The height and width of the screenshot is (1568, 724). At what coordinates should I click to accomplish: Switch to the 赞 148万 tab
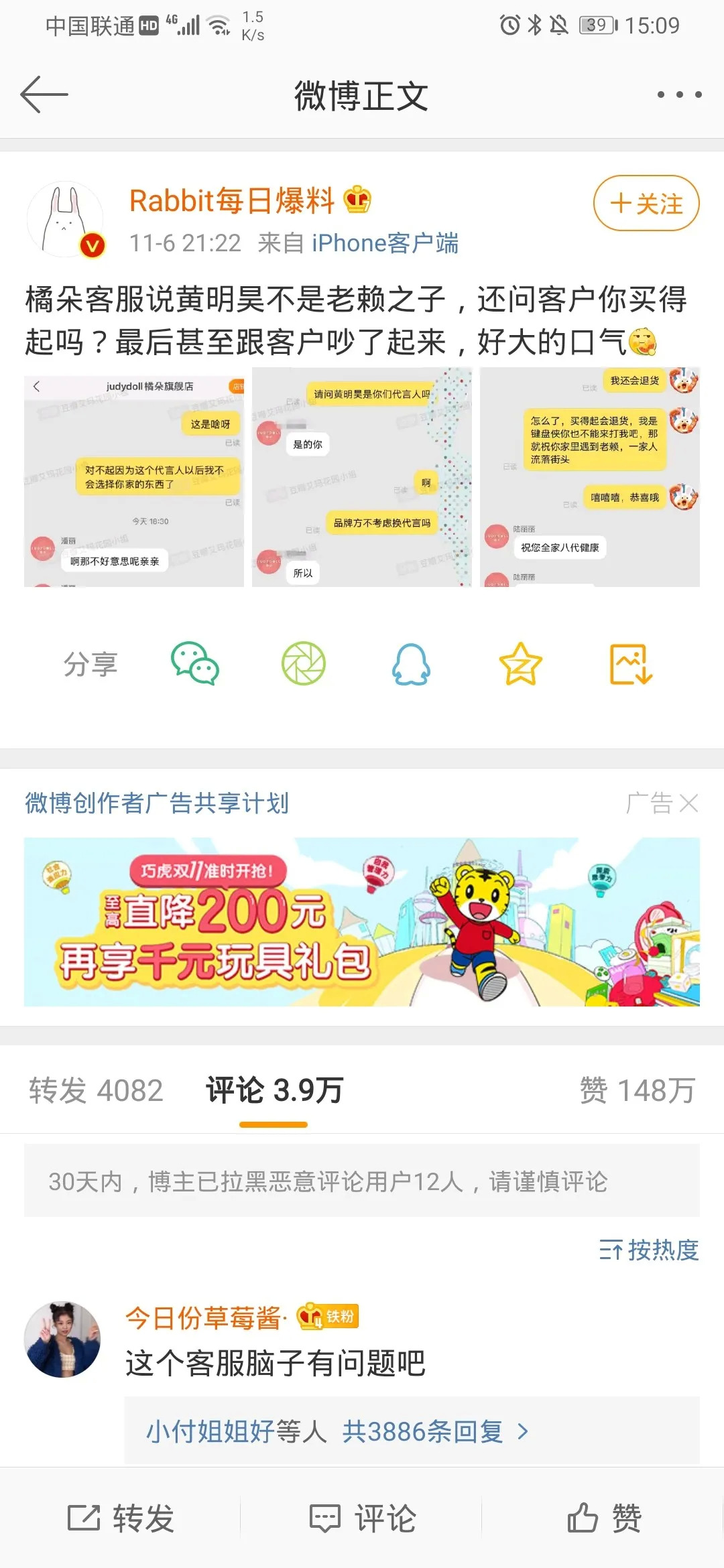[x=637, y=1090]
